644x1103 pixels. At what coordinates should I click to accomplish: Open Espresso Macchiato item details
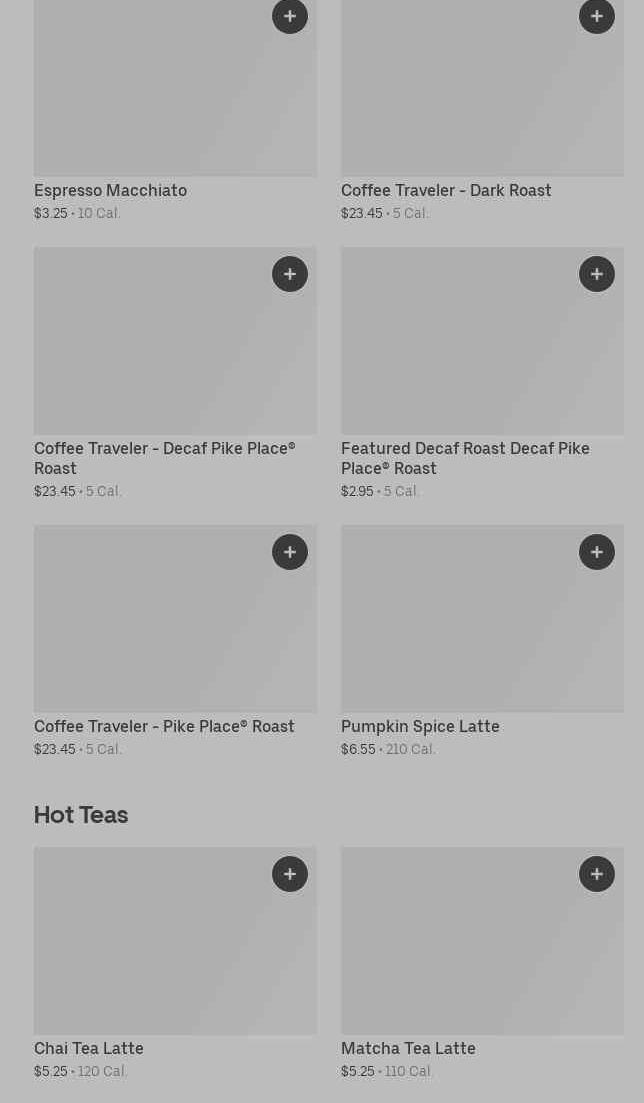(110, 190)
